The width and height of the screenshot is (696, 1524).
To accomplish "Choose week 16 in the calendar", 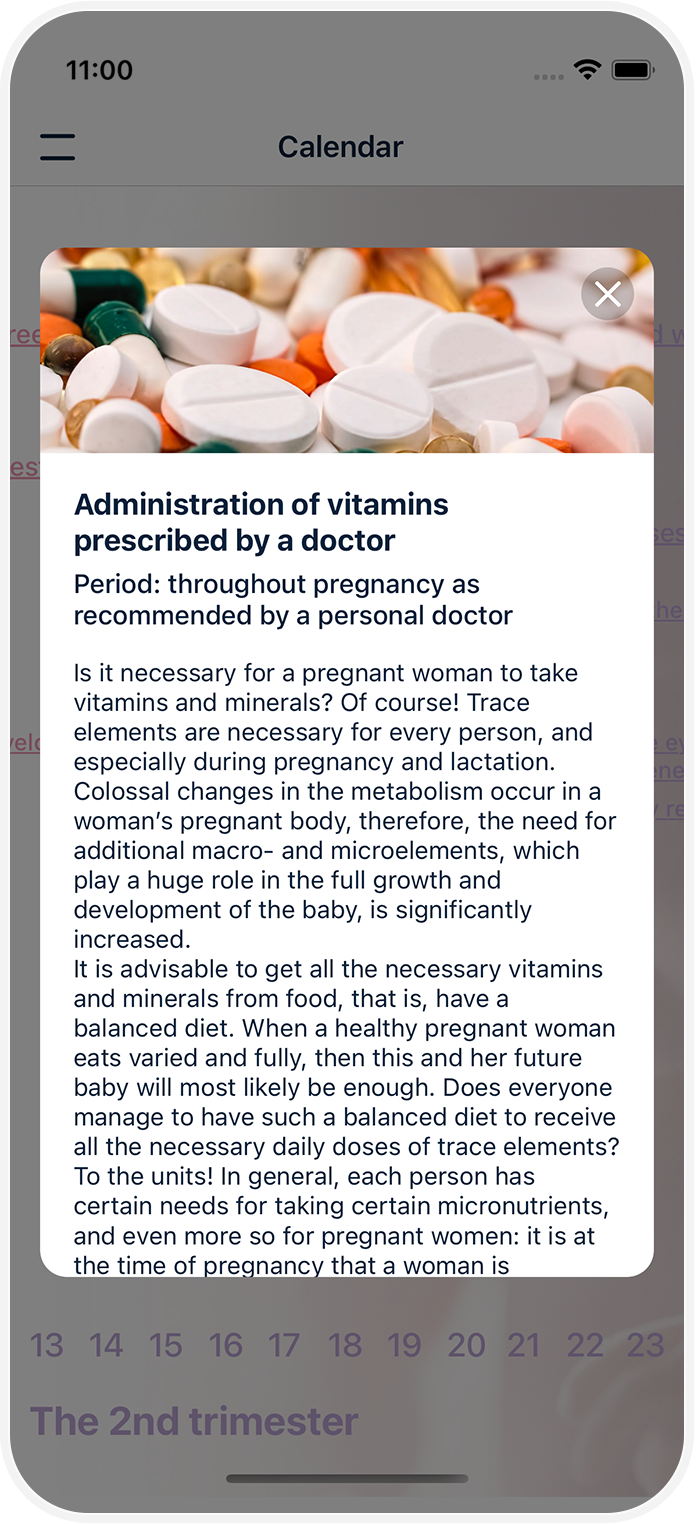I will [226, 1345].
